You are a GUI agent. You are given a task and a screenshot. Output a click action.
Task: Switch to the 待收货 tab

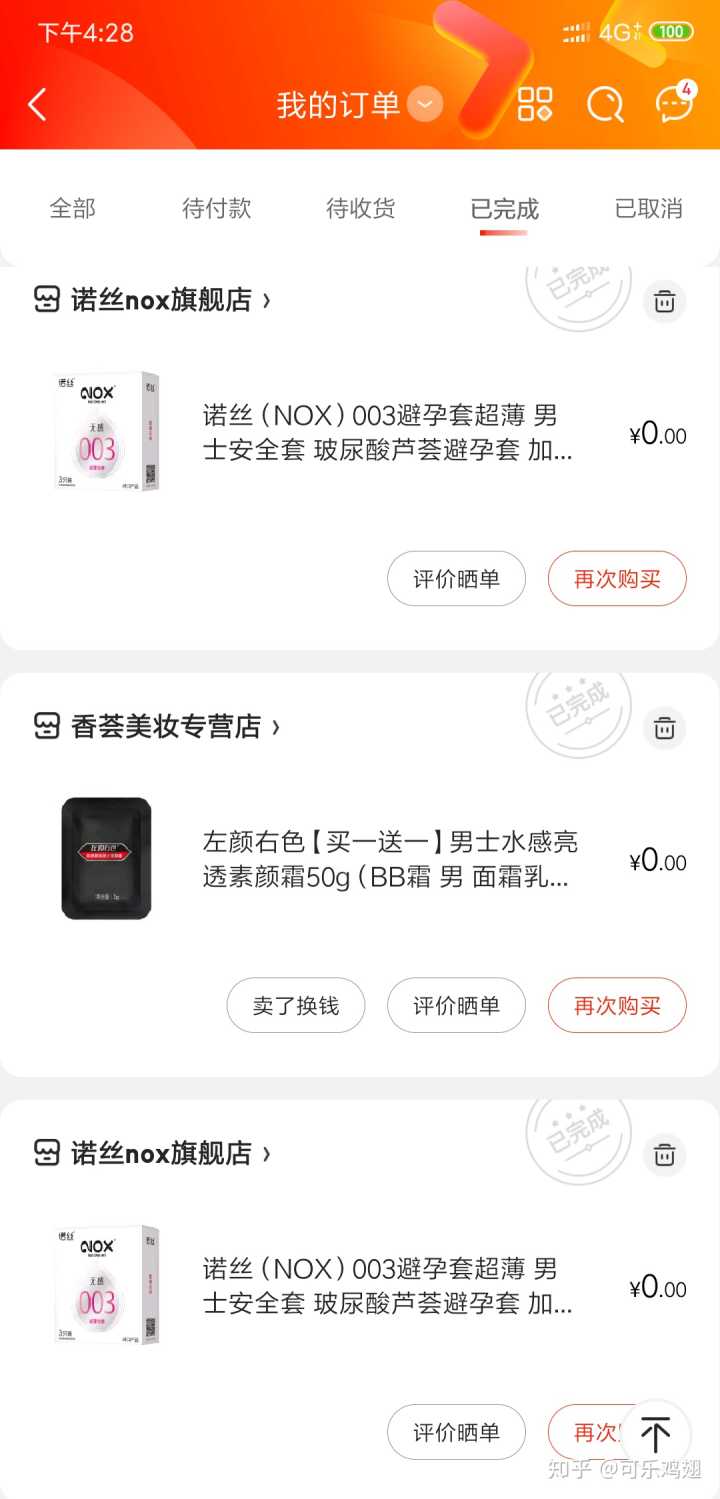360,209
